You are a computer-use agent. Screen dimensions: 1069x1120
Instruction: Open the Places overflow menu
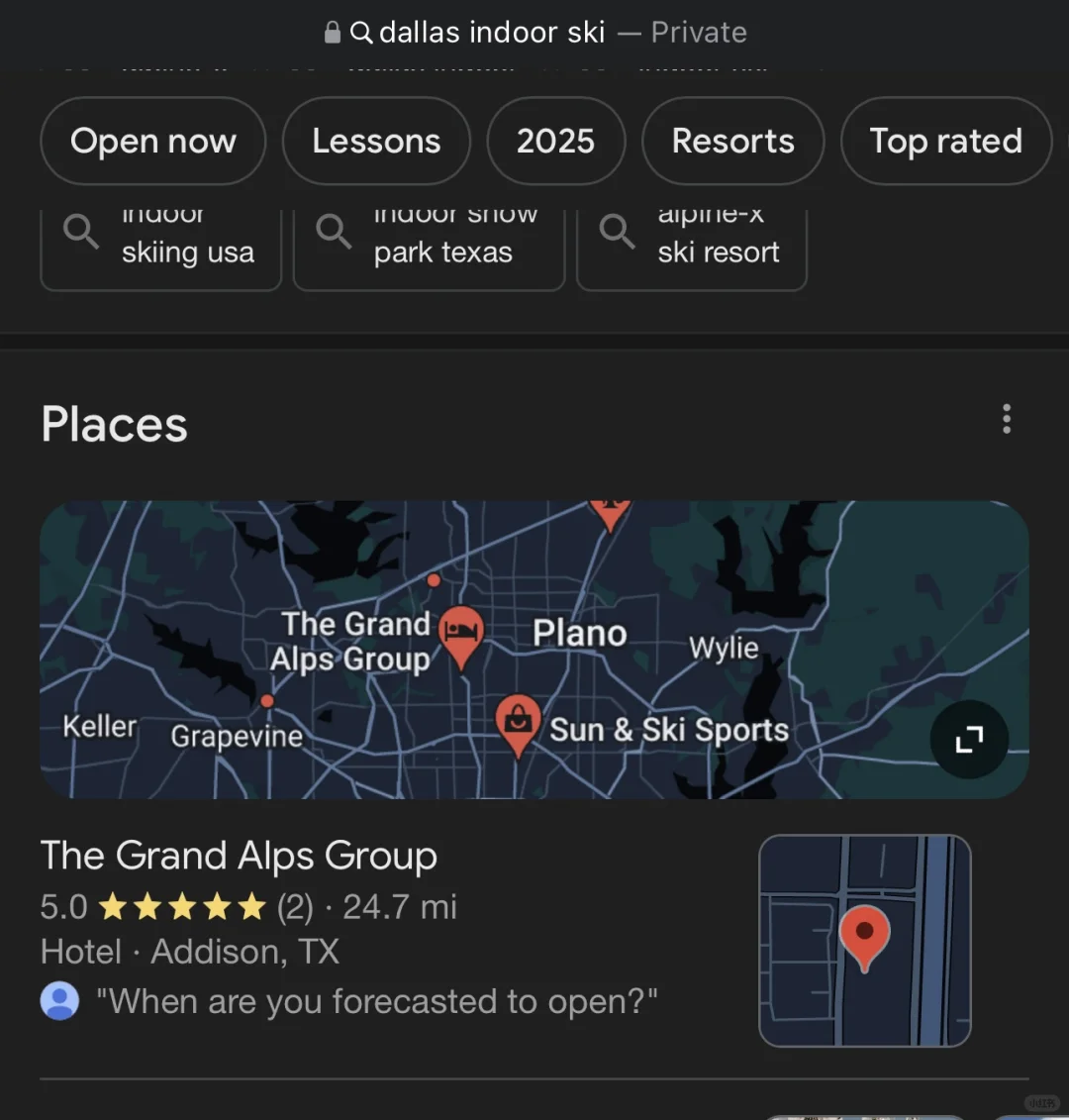tap(1007, 419)
